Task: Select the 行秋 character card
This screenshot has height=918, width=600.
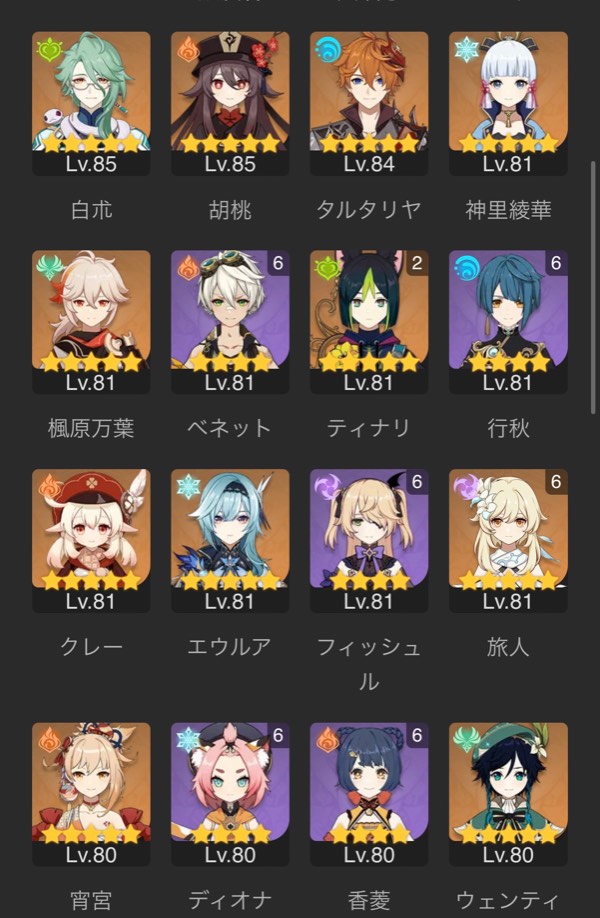Action: [508, 316]
